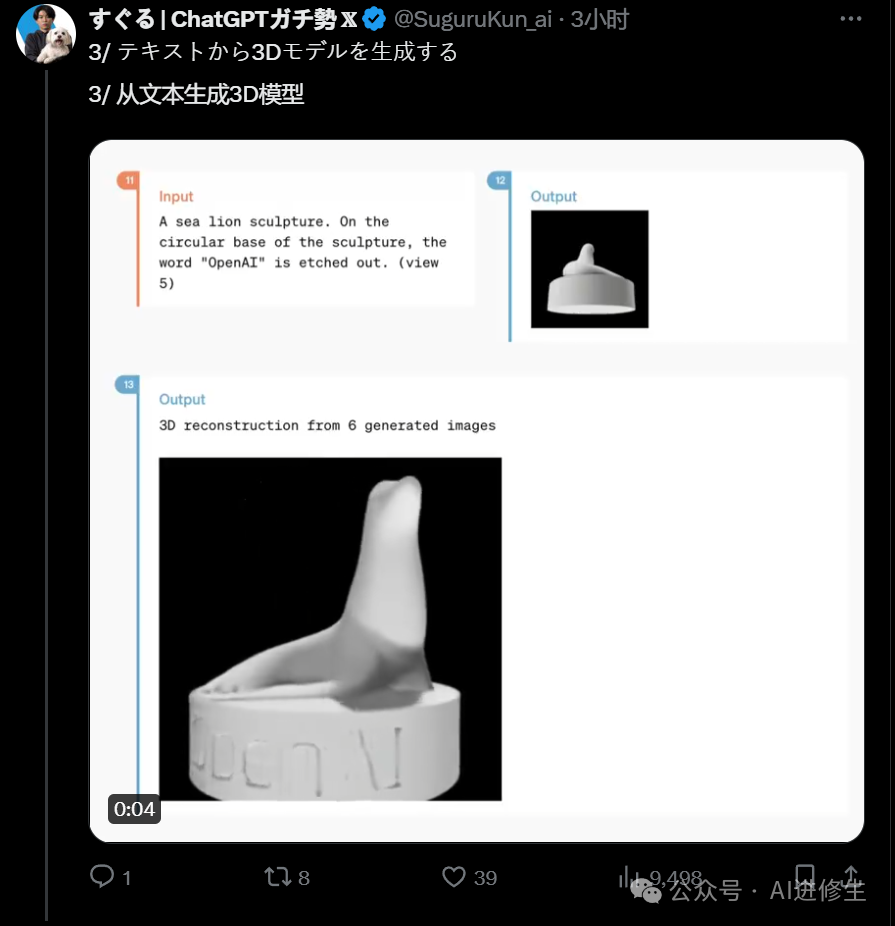The width and height of the screenshot is (895, 926).
Task: Click the reply count showing 1
Action: pos(128,876)
